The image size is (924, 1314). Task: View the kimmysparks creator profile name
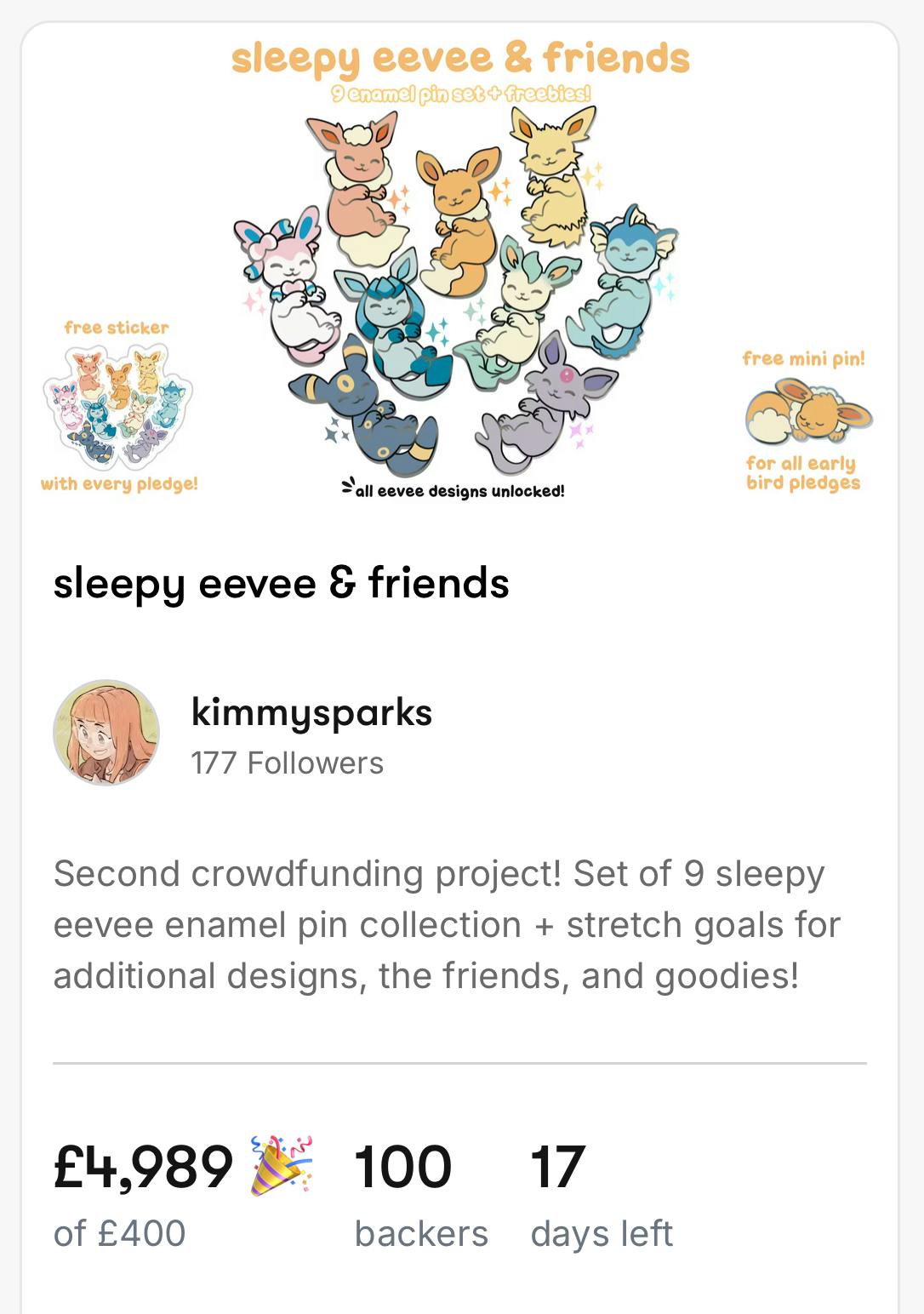311,712
